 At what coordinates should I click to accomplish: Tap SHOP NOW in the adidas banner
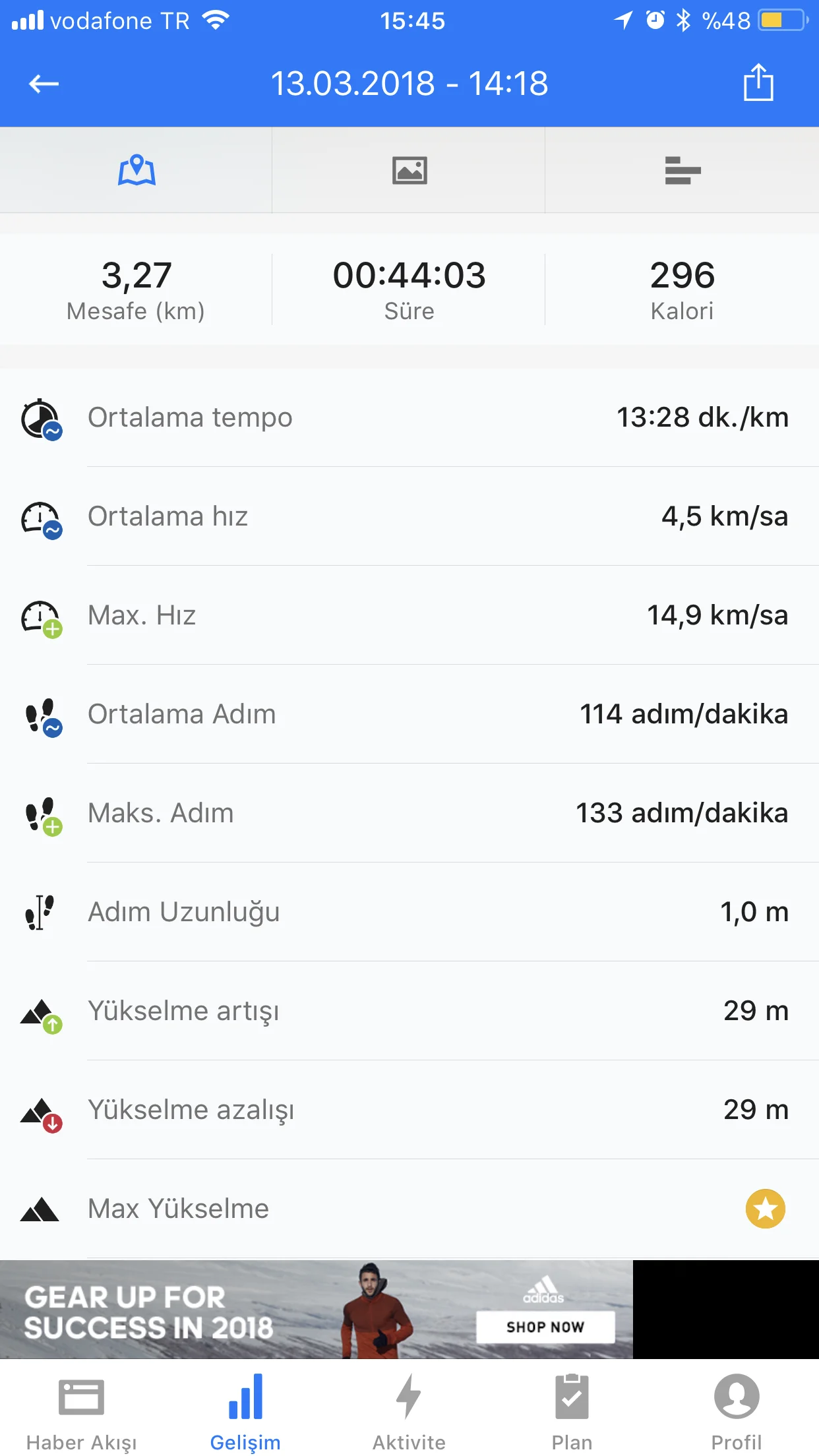[545, 1327]
